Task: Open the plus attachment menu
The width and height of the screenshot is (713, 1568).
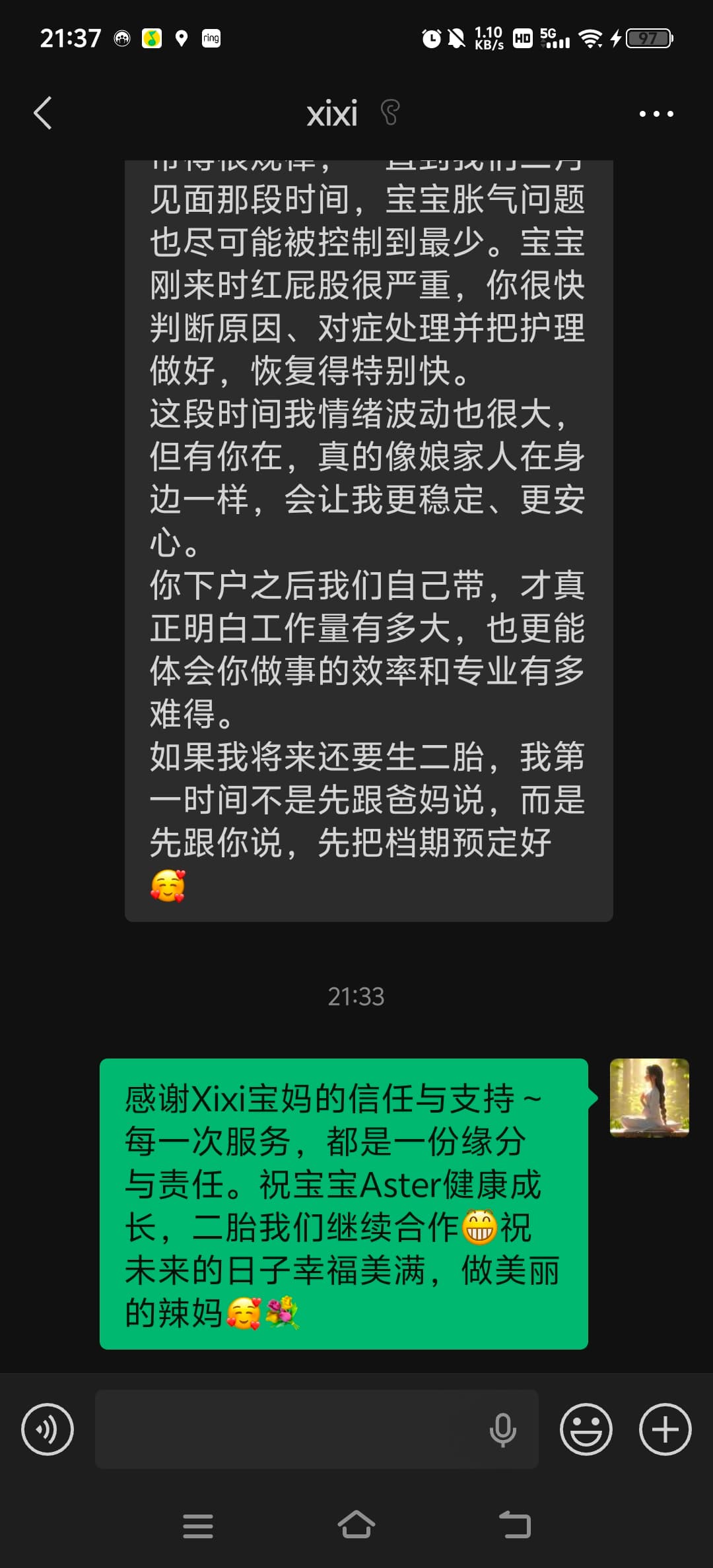Action: 665,1429
